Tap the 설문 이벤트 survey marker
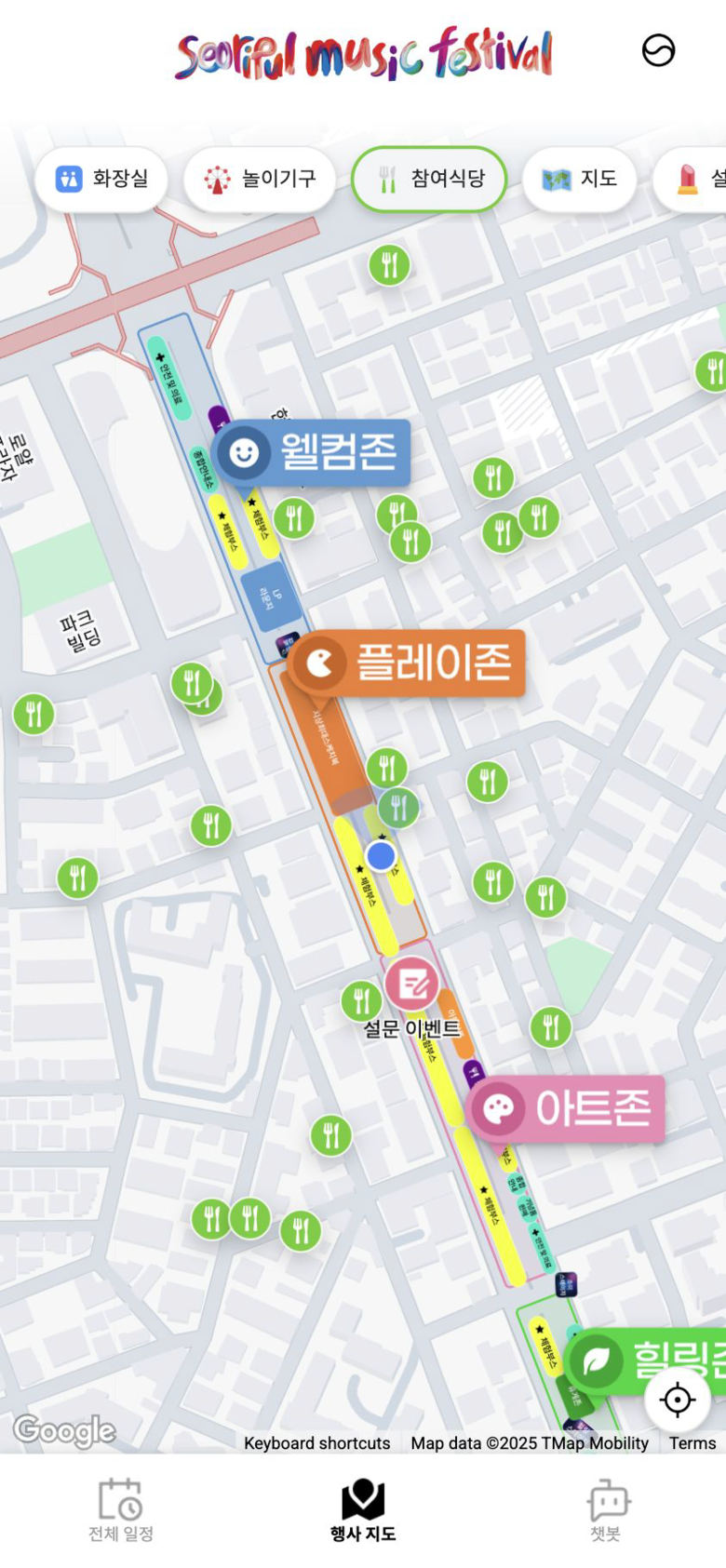Screen dimensions: 726x1568 (x=412, y=984)
